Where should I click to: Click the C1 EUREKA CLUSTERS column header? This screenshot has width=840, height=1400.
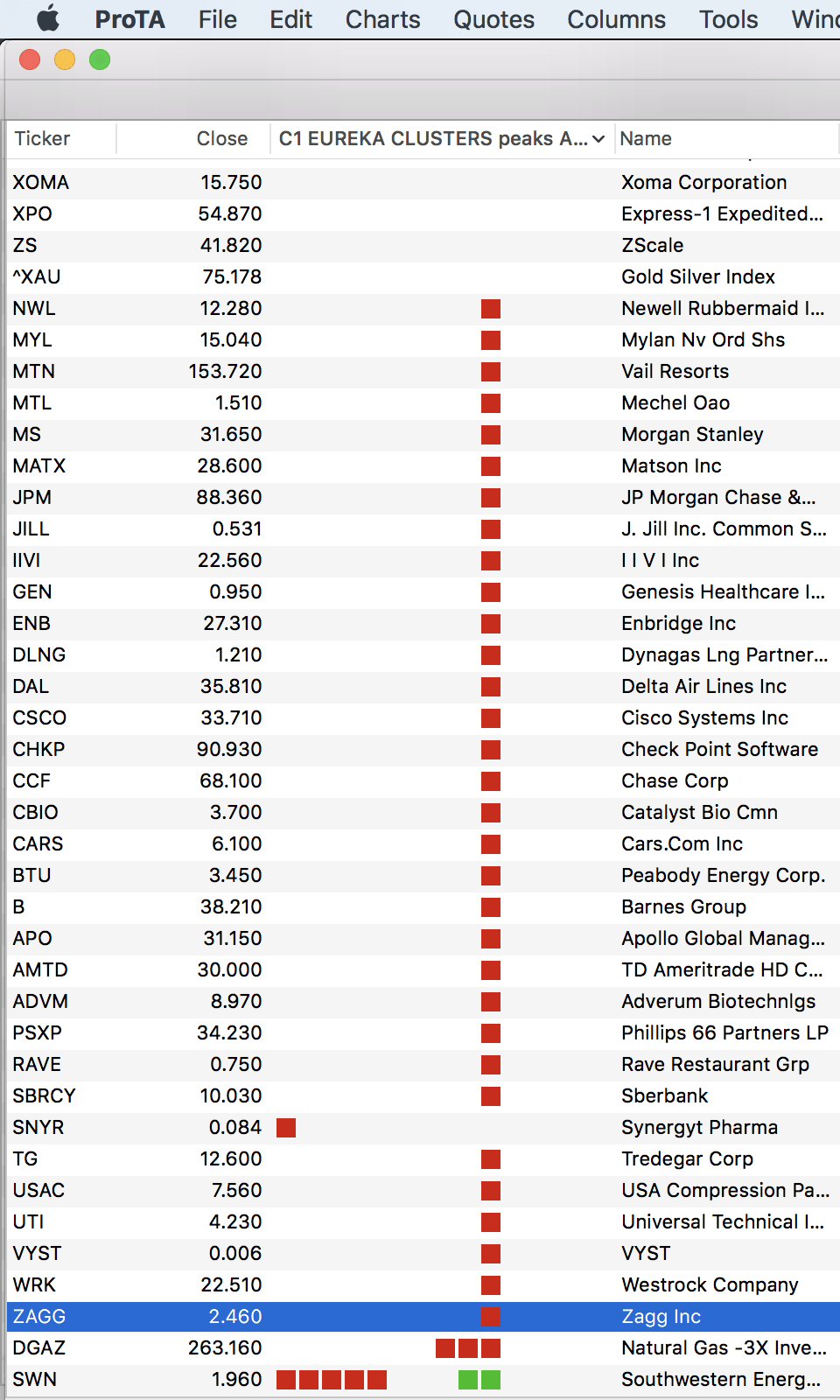433,138
